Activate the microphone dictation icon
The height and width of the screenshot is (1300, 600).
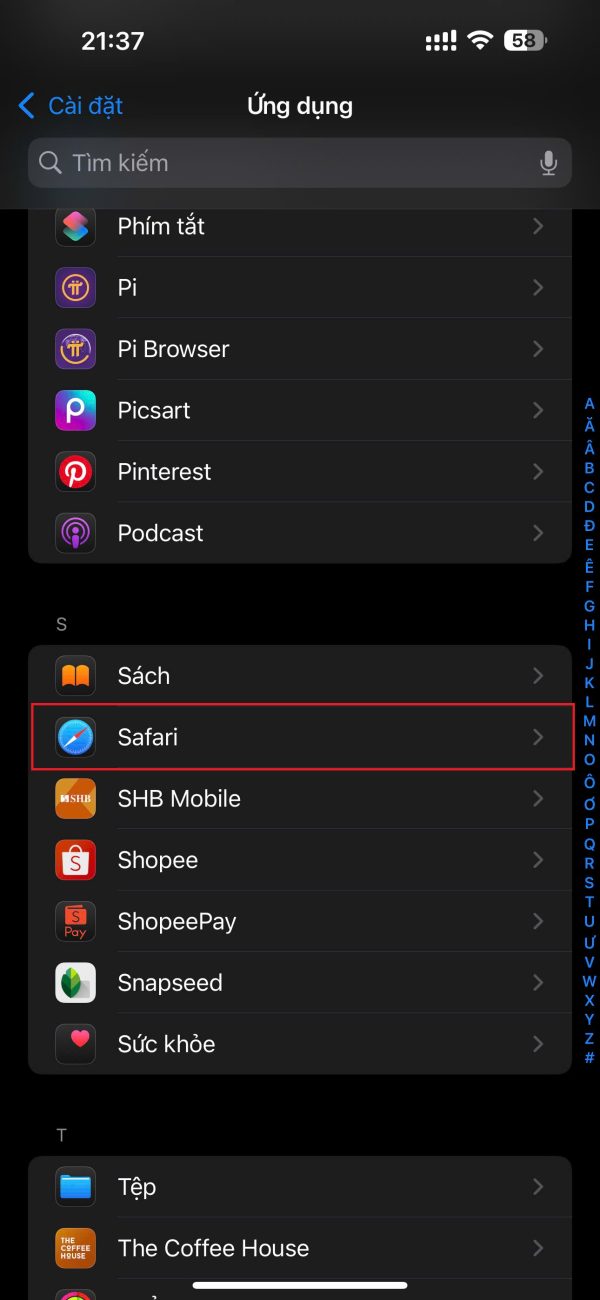click(x=548, y=163)
